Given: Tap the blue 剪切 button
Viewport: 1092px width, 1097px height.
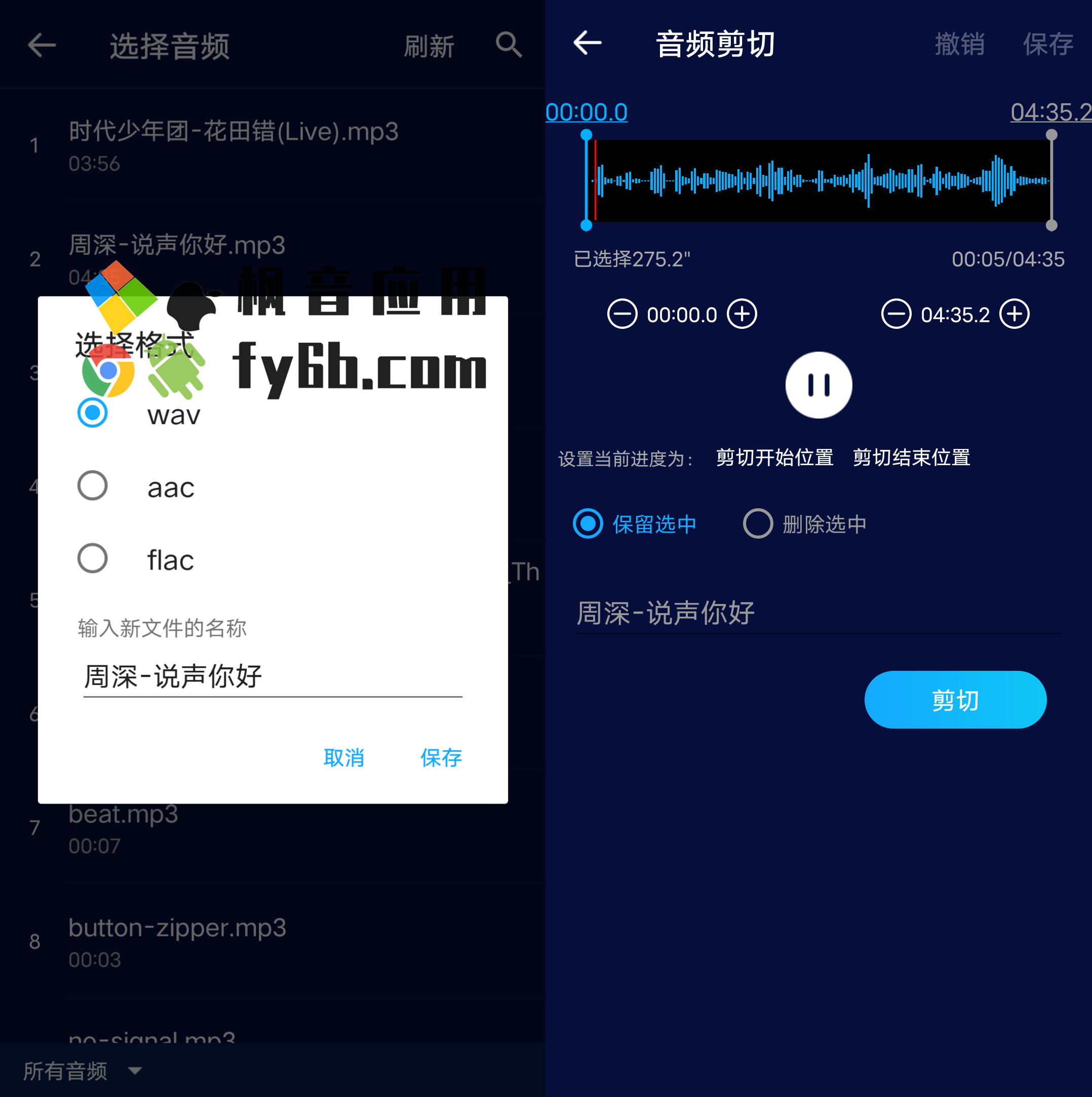Looking at the screenshot, I should point(955,700).
